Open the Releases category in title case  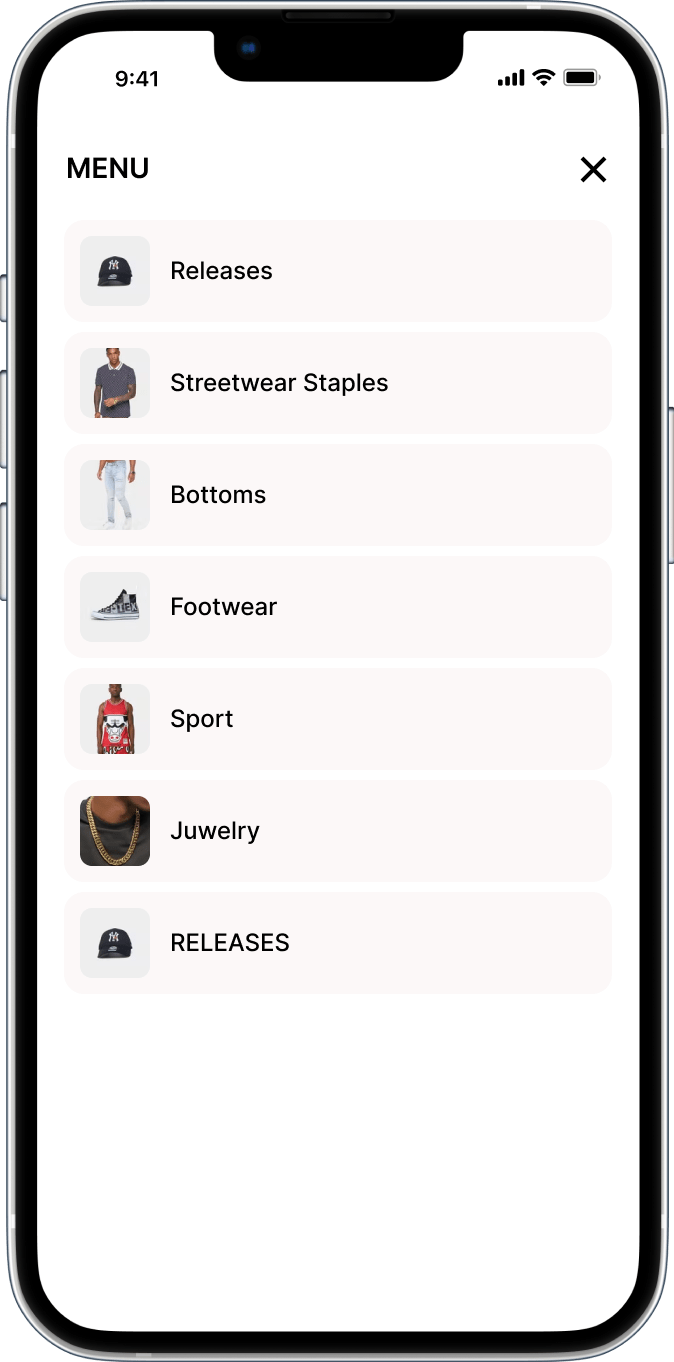(338, 271)
